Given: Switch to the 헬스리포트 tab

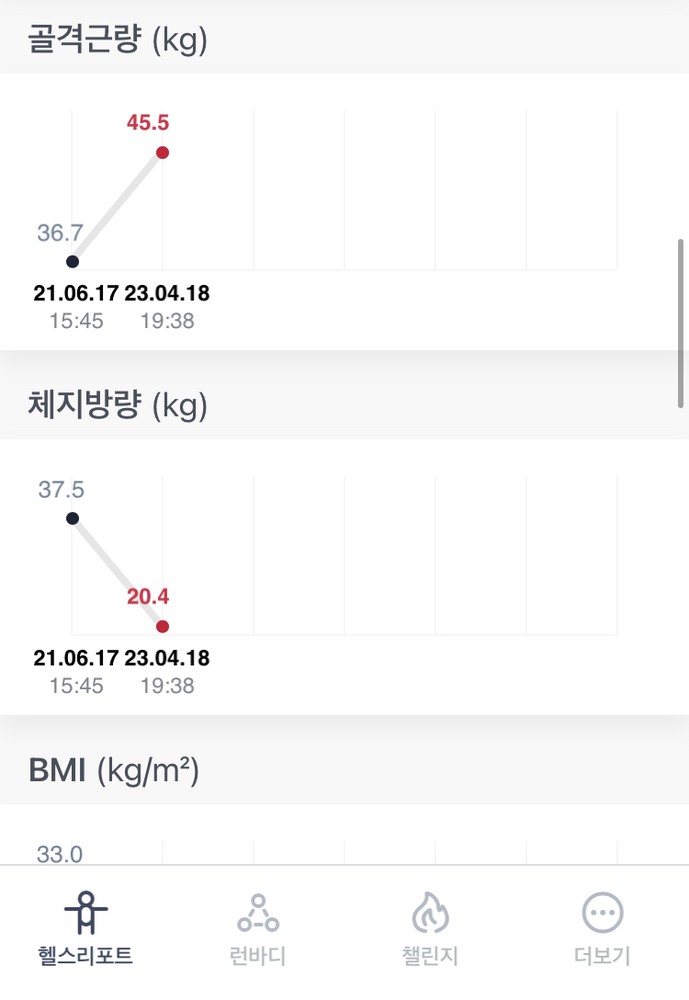Looking at the screenshot, I should (86, 929).
